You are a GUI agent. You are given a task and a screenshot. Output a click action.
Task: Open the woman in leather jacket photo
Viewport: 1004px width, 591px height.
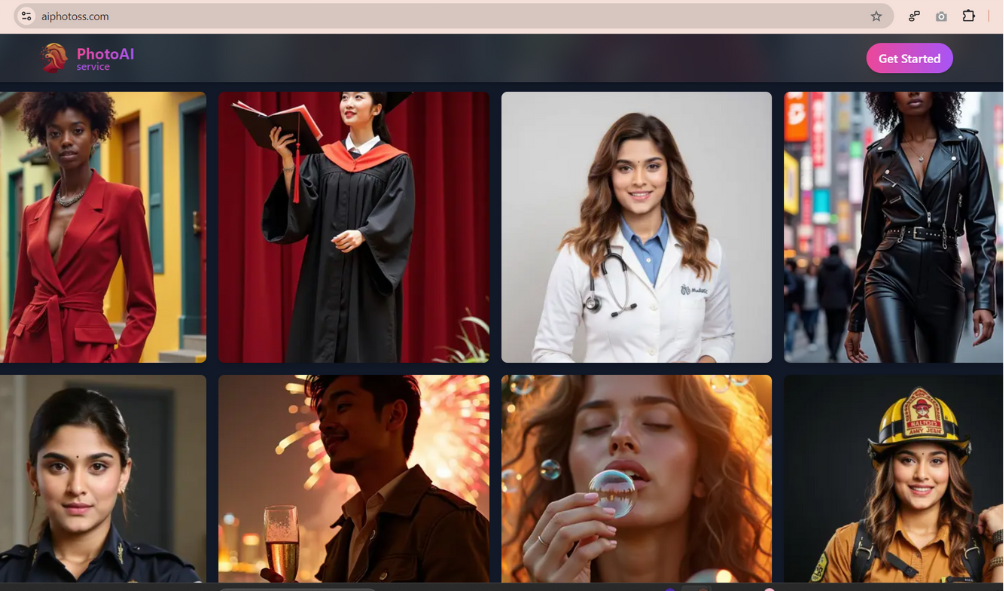[x=893, y=227]
